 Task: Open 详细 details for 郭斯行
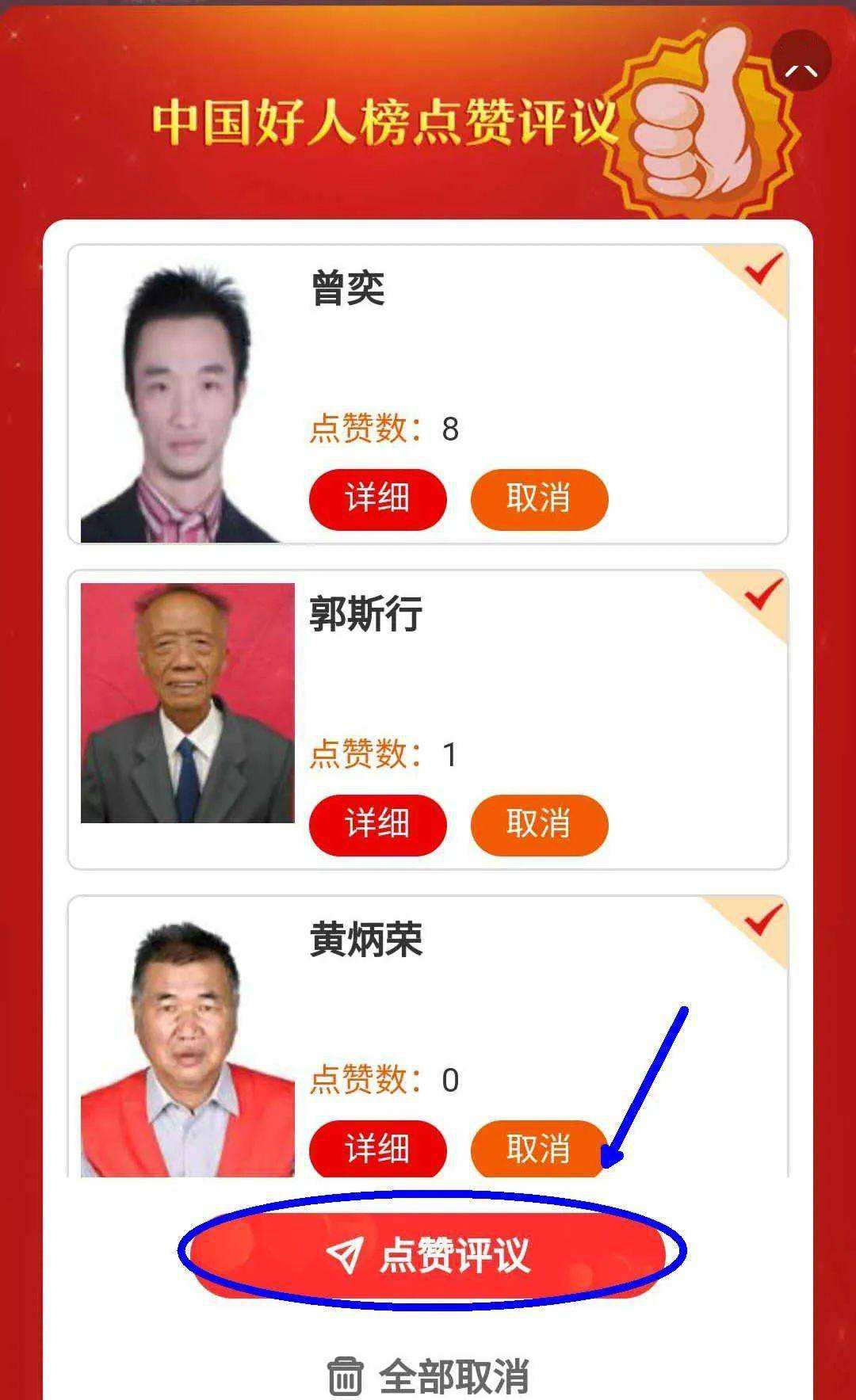click(379, 824)
